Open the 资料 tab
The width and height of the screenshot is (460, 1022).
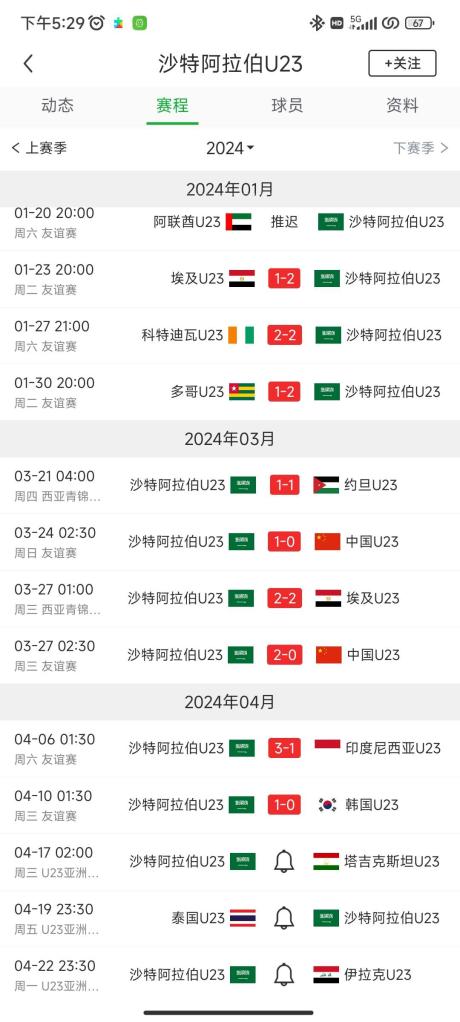(402, 106)
